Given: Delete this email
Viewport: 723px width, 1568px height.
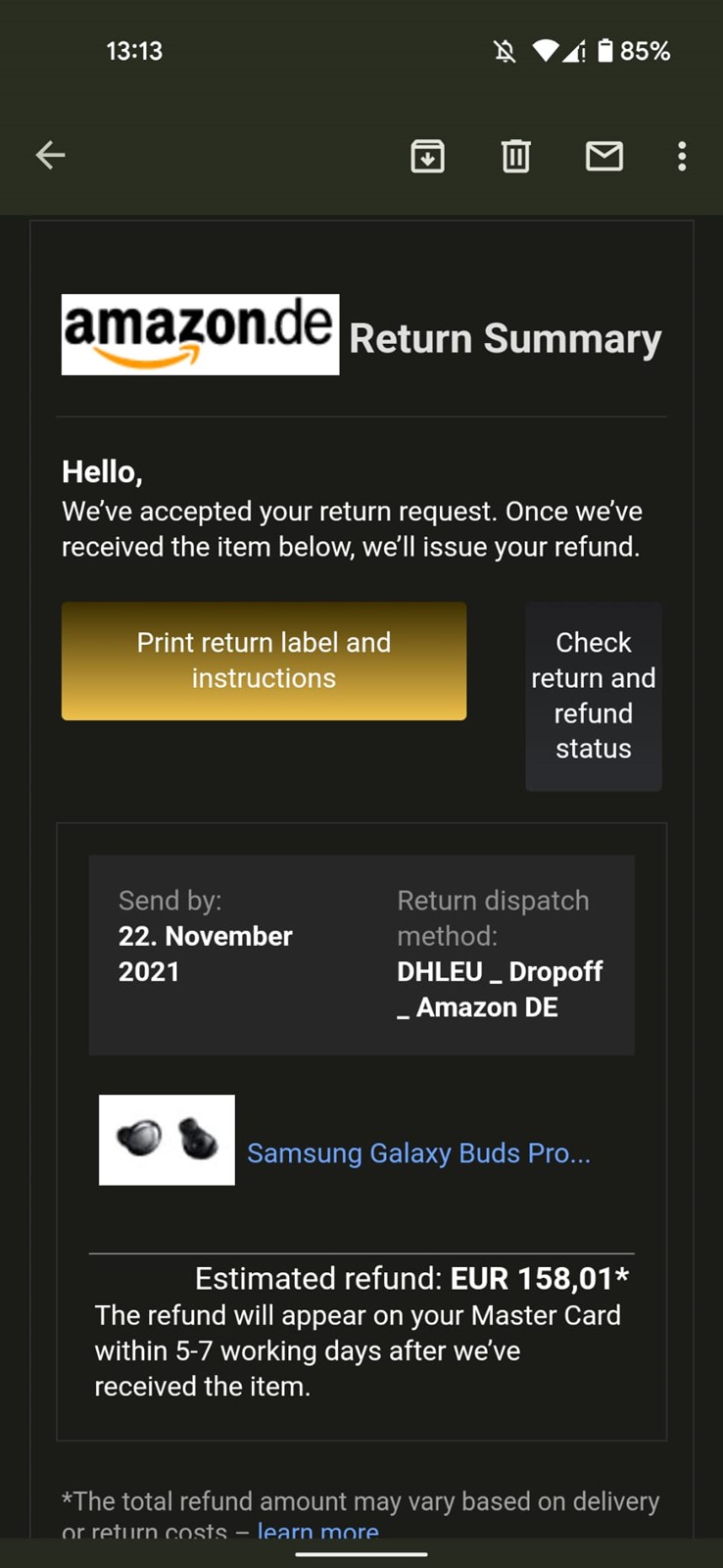Looking at the screenshot, I should (x=516, y=156).
